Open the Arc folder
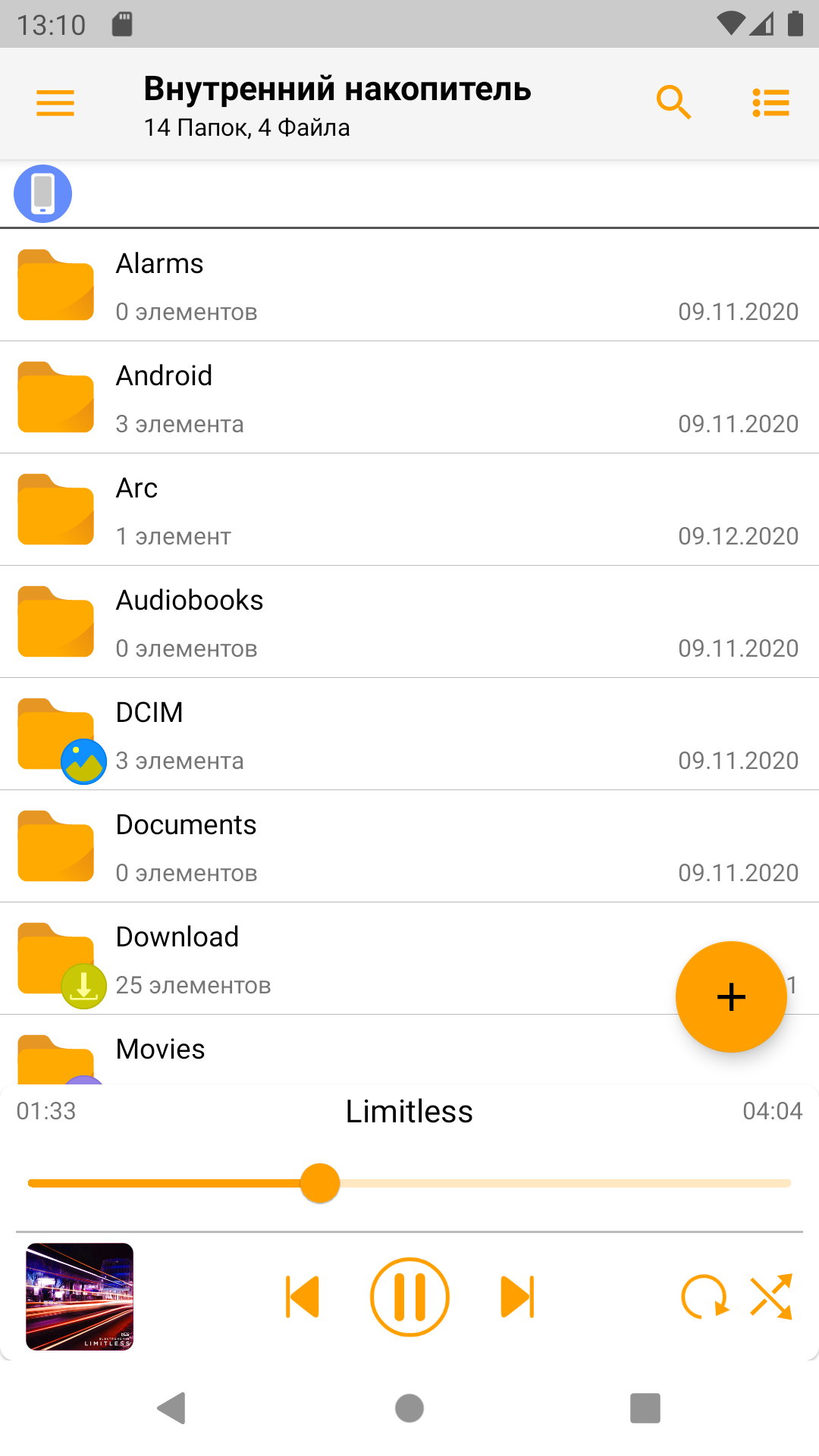The height and width of the screenshot is (1456, 819). click(409, 510)
